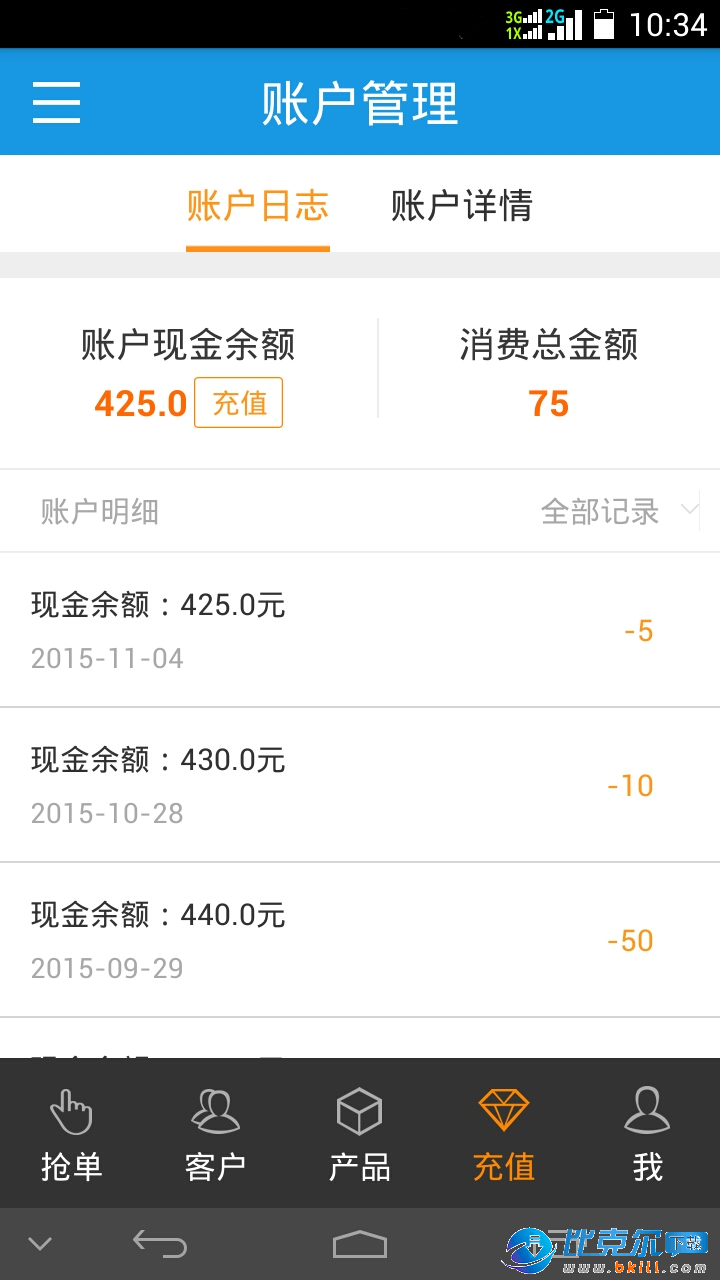Image resolution: width=720 pixels, height=1280 pixels.
Task: Open the 2015-10-28 record of -10
Action: (x=360, y=785)
